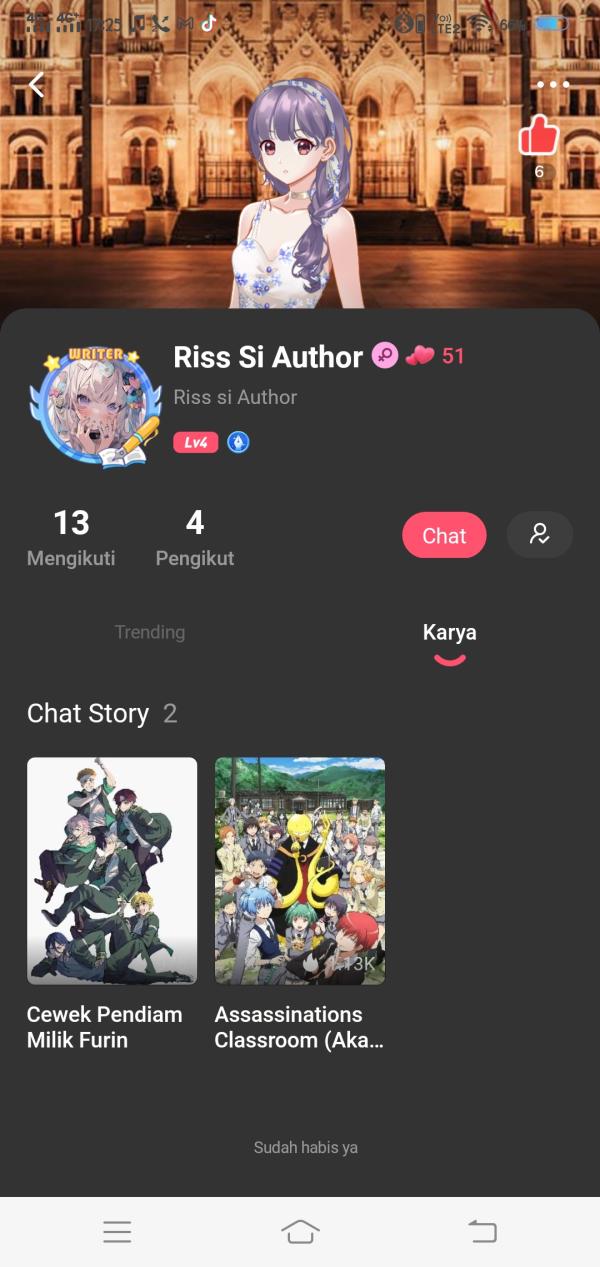Follow this user via the person icon

tap(540, 535)
